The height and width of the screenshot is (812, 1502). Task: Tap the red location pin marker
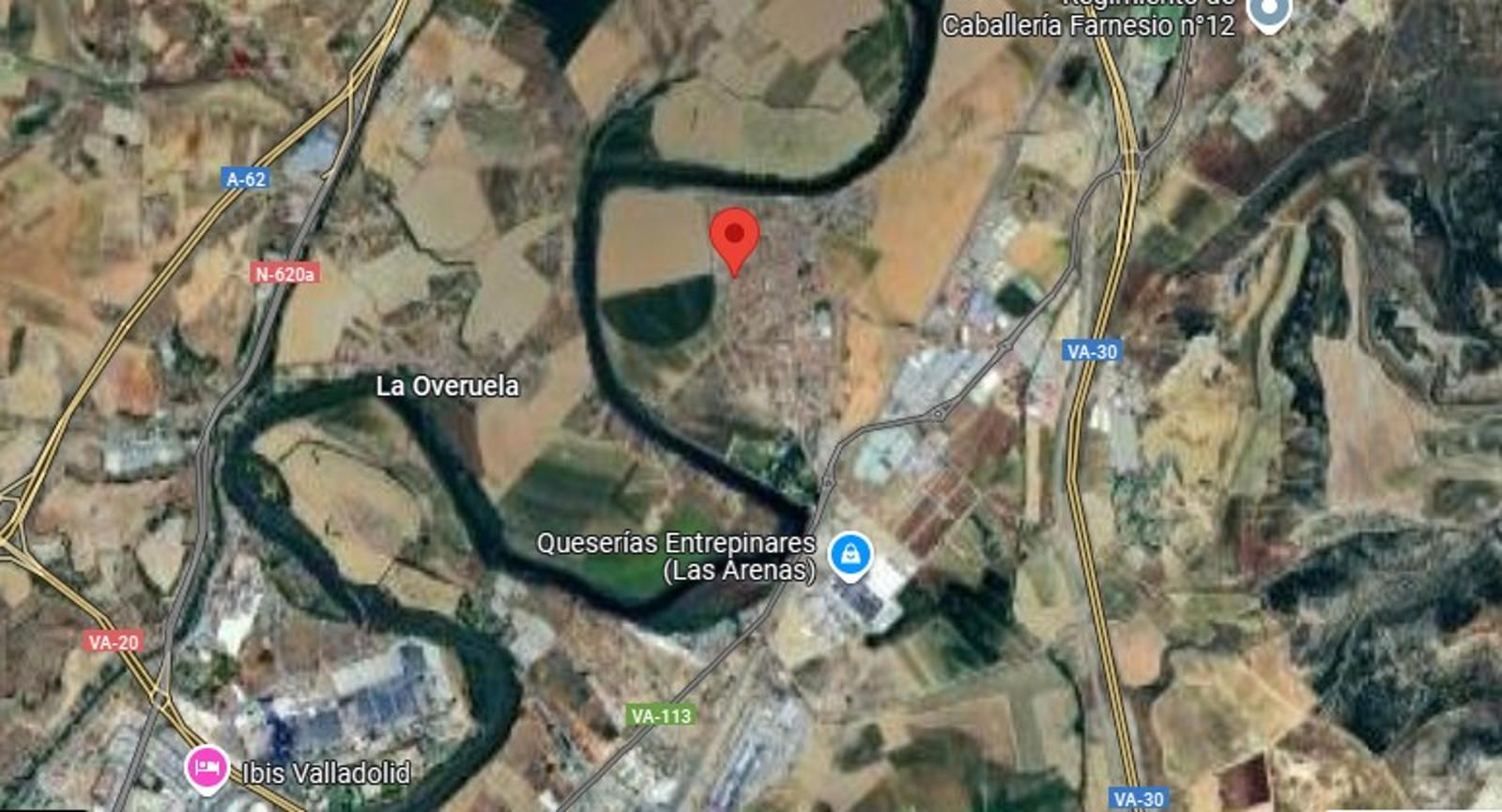coord(734,238)
